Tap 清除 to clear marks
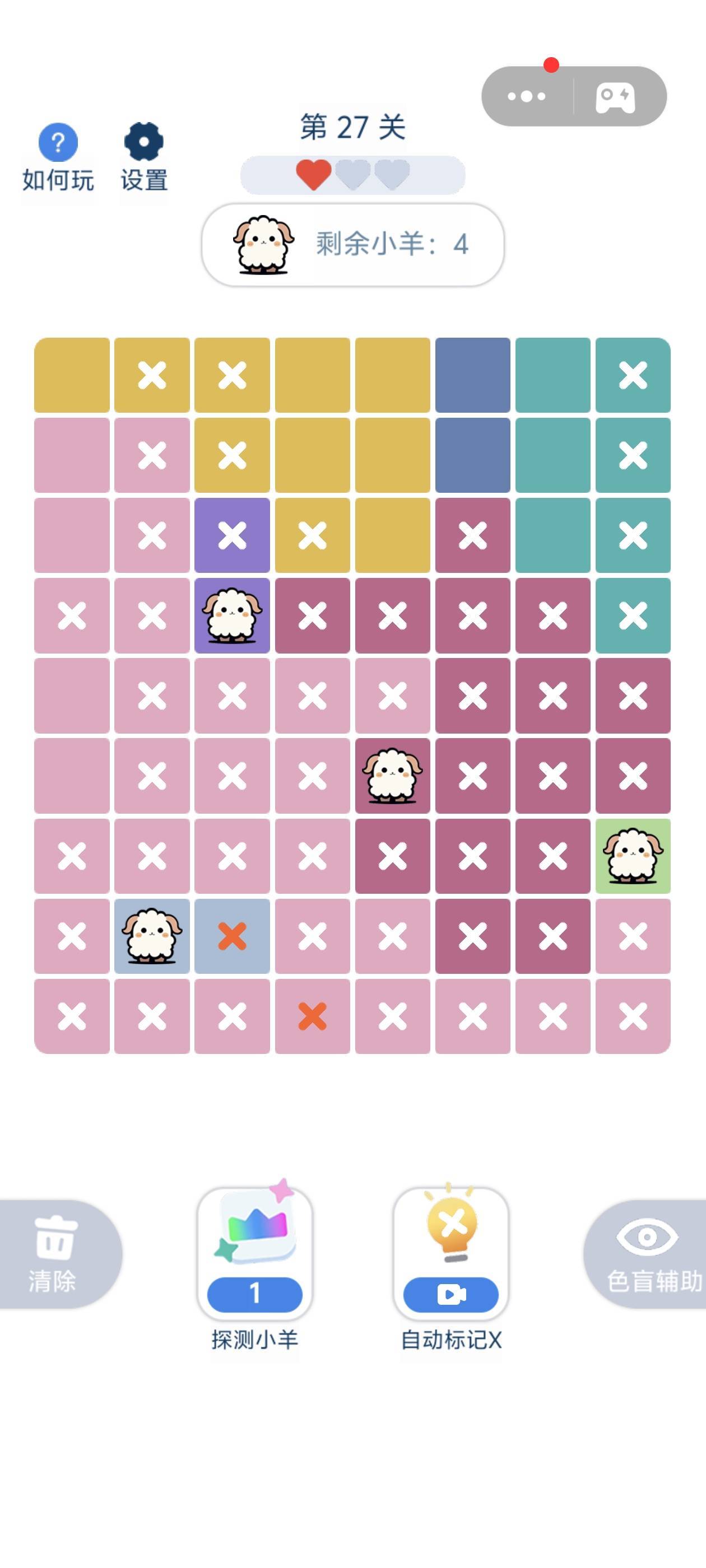This screenshot has height=1568, width=706. tap(54, 1255)
